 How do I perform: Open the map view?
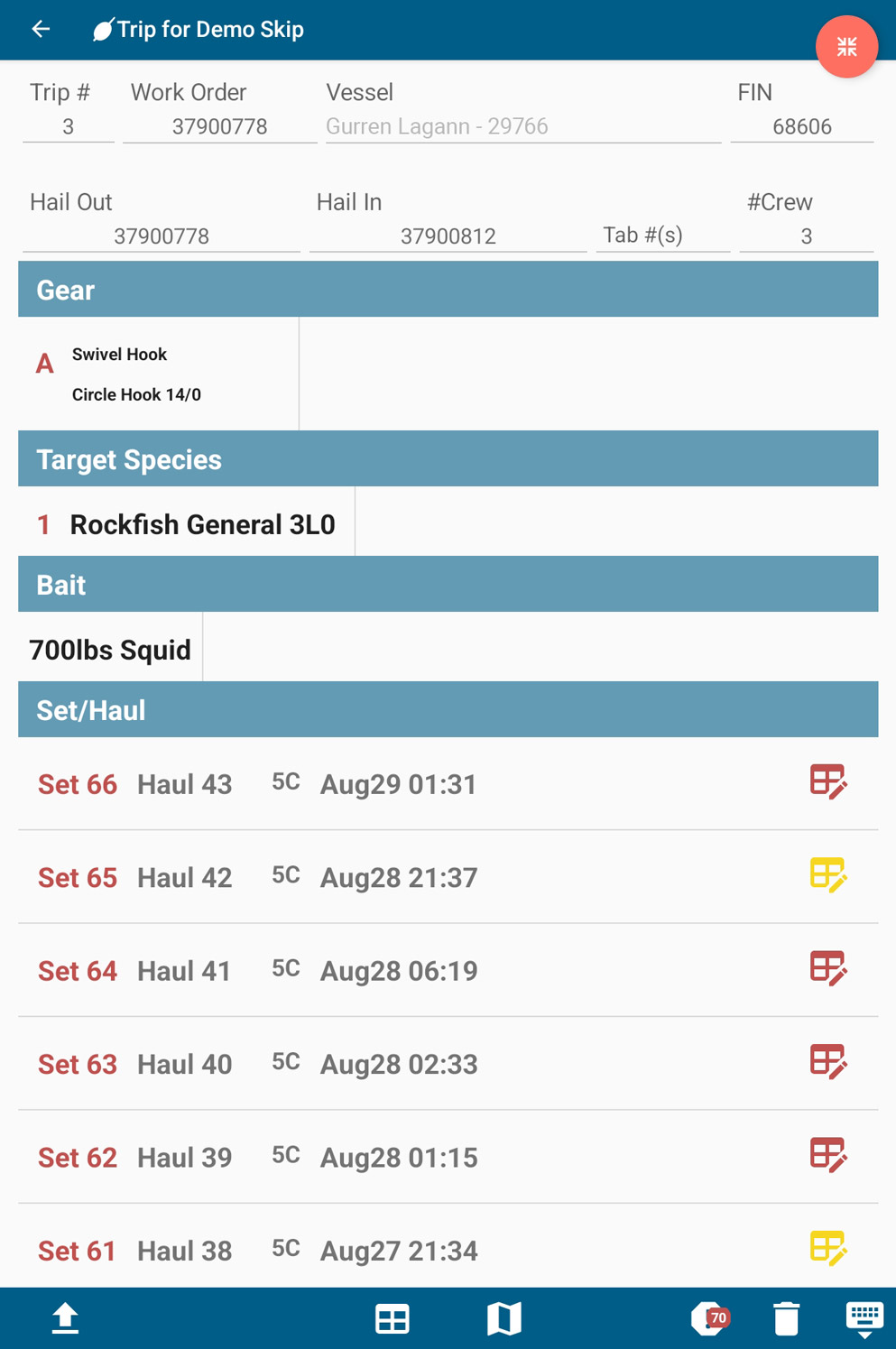[x=503, y=1319]
